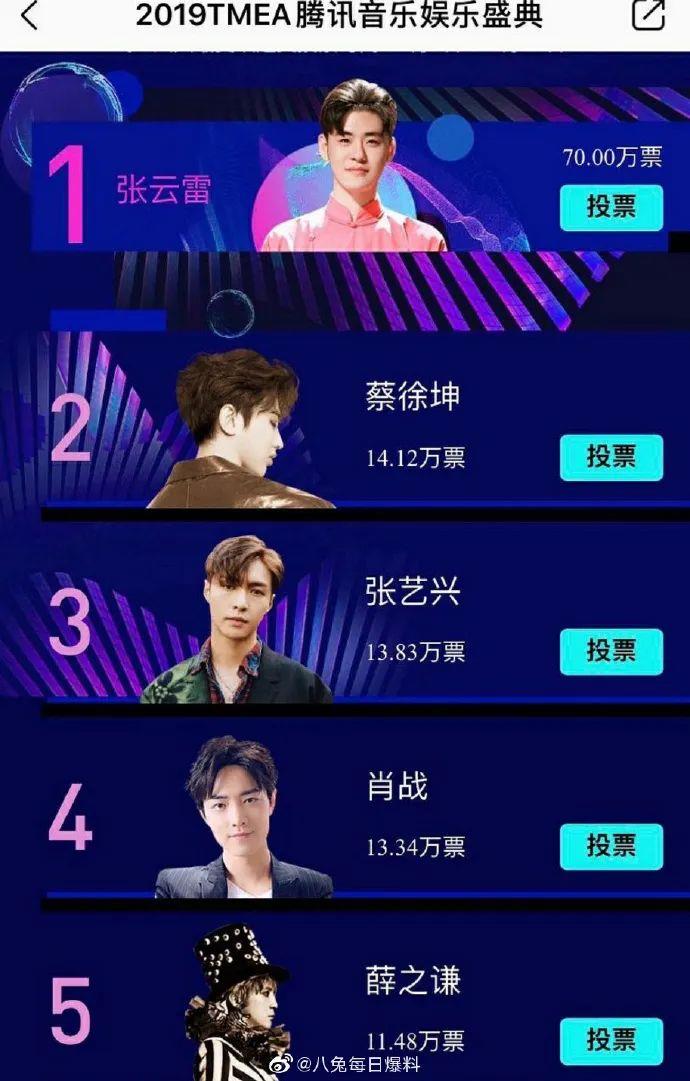Vote for 肖战
The image size is (690, 1081).
click(610, 846)
